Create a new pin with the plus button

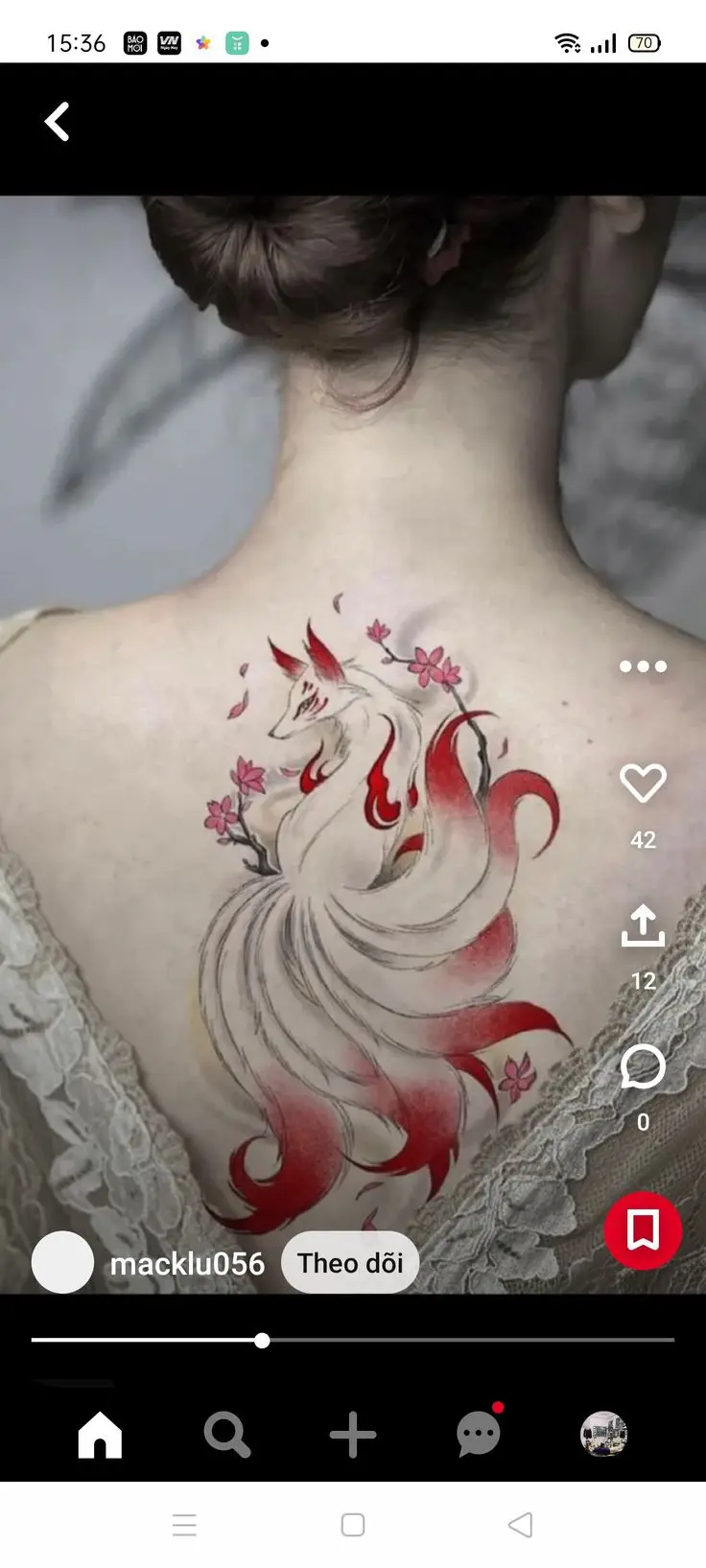pyautogui.click(x=353, y=1436)
